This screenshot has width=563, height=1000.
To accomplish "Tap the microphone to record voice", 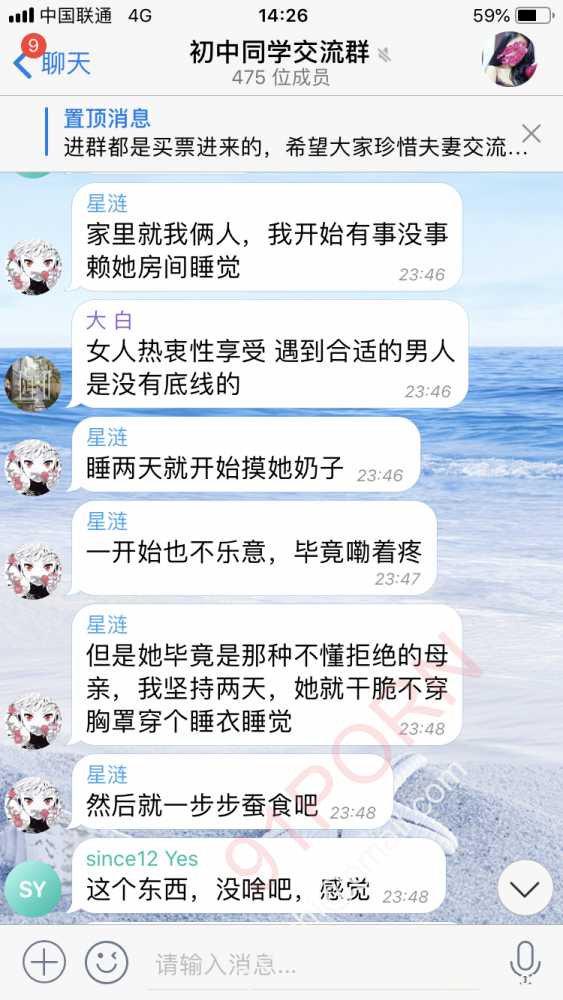I will click(x=525, y=962).
